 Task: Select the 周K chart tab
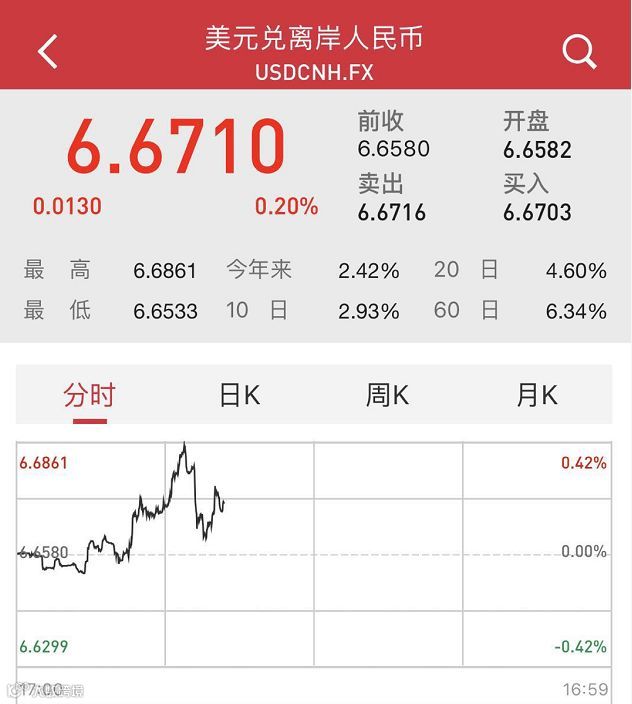tap(387, 395)
